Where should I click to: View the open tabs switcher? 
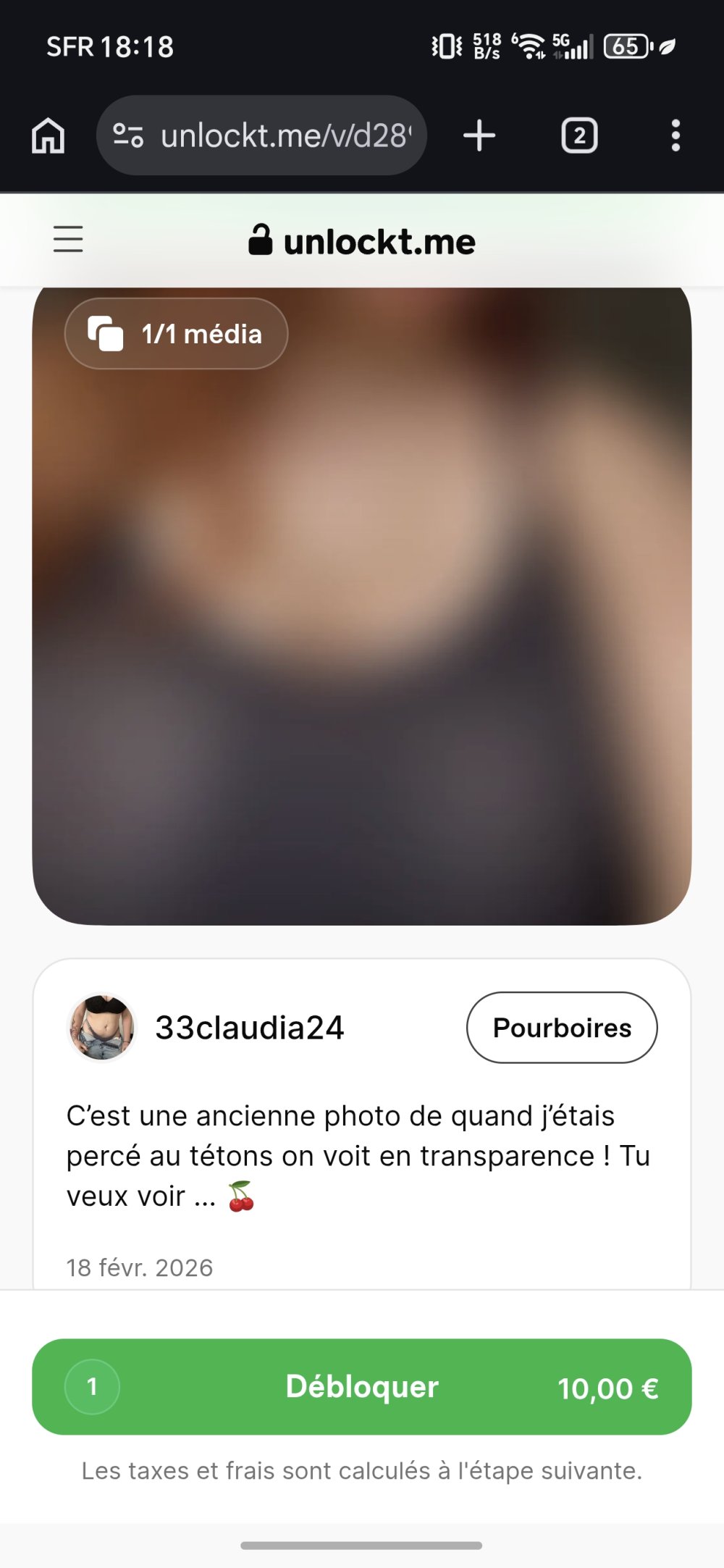579,135
